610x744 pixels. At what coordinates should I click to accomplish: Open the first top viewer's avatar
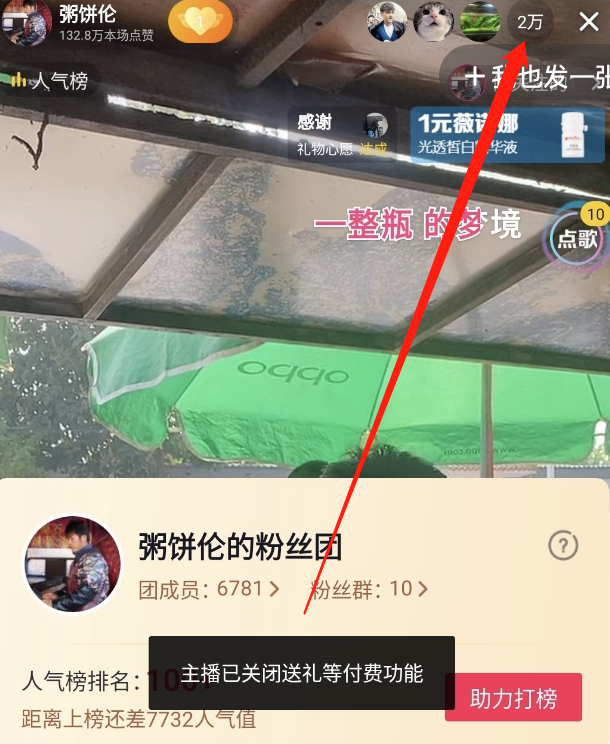tap(387, 22)
